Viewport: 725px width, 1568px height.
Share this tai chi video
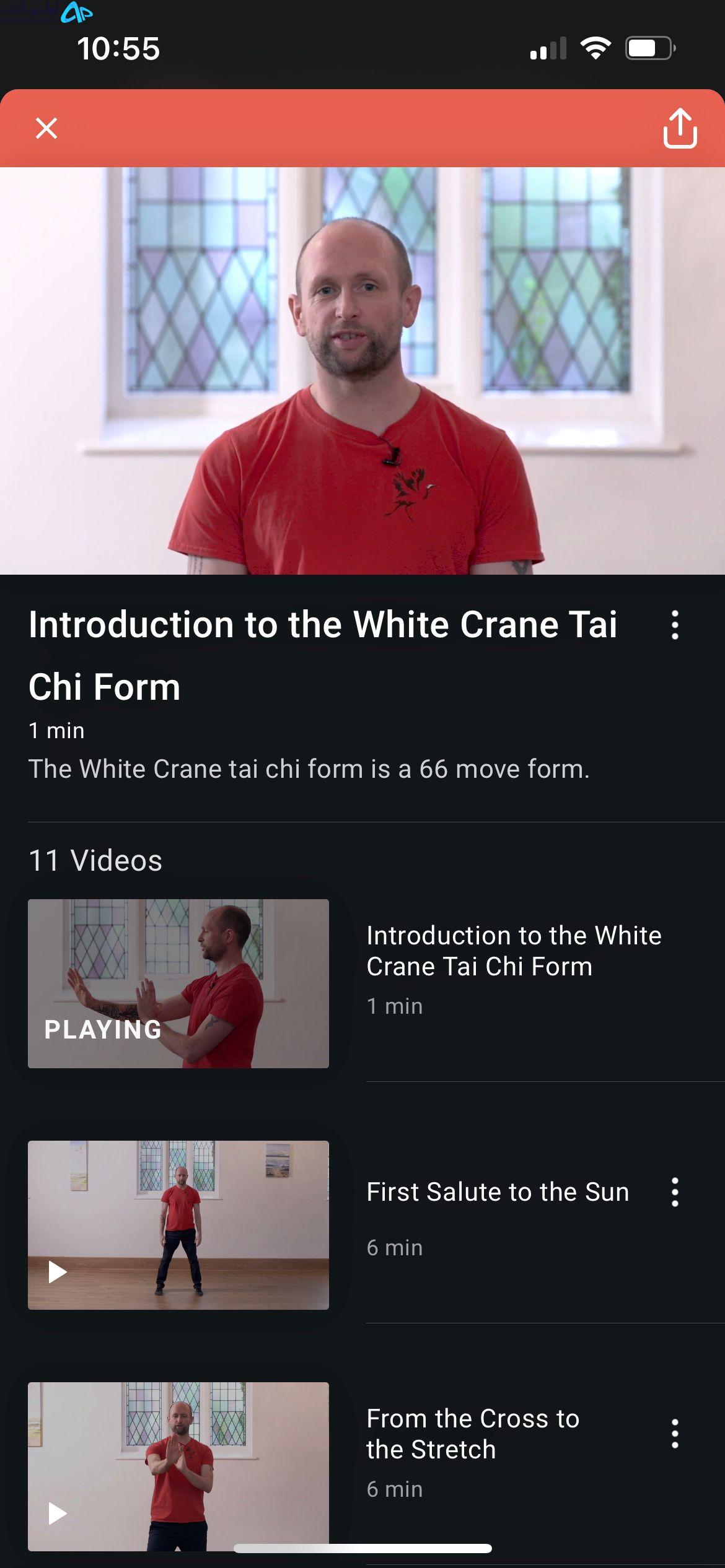[x=680, y=128]
